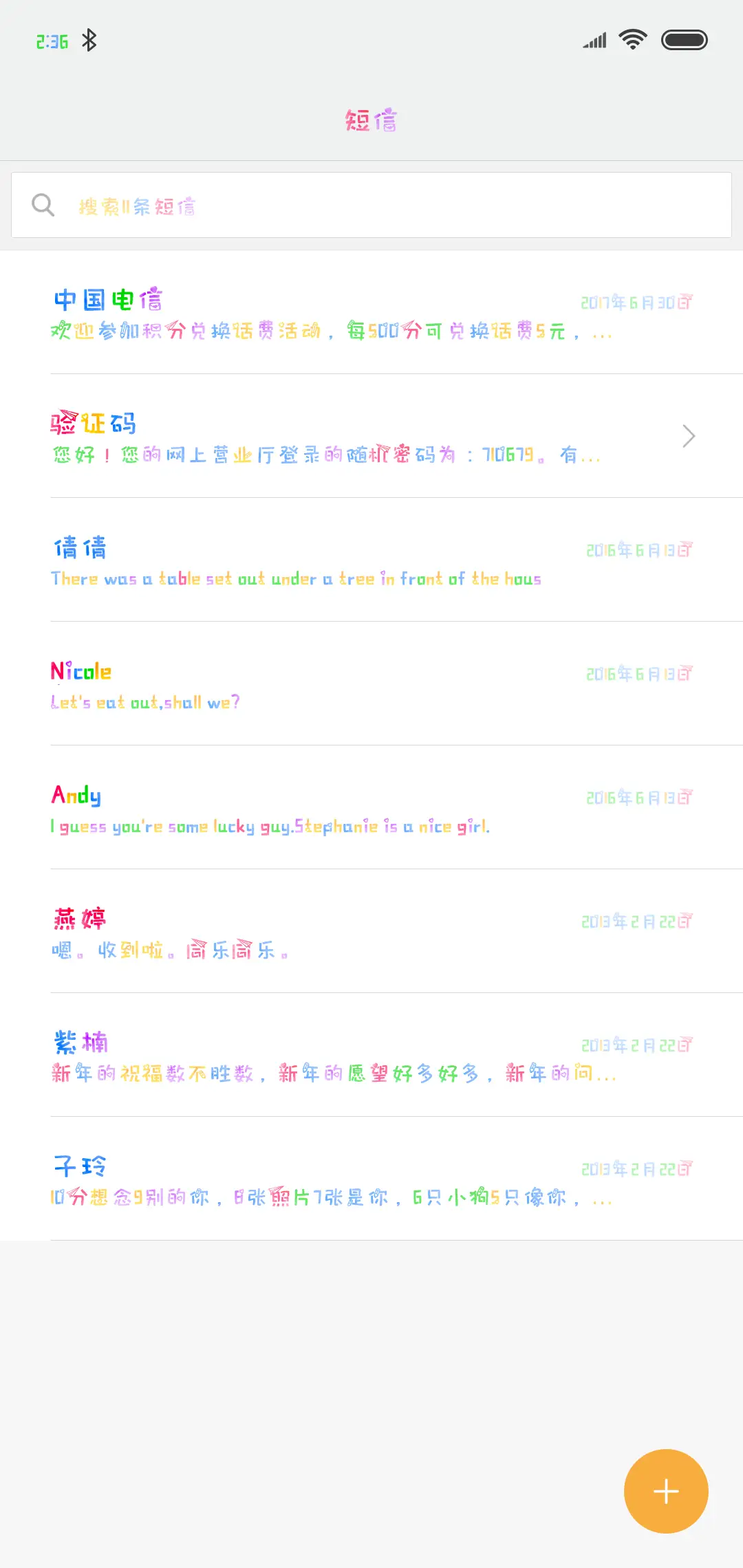Click the clock showing 2:36
Viewport: 743px width, 1568px height.
52,41
